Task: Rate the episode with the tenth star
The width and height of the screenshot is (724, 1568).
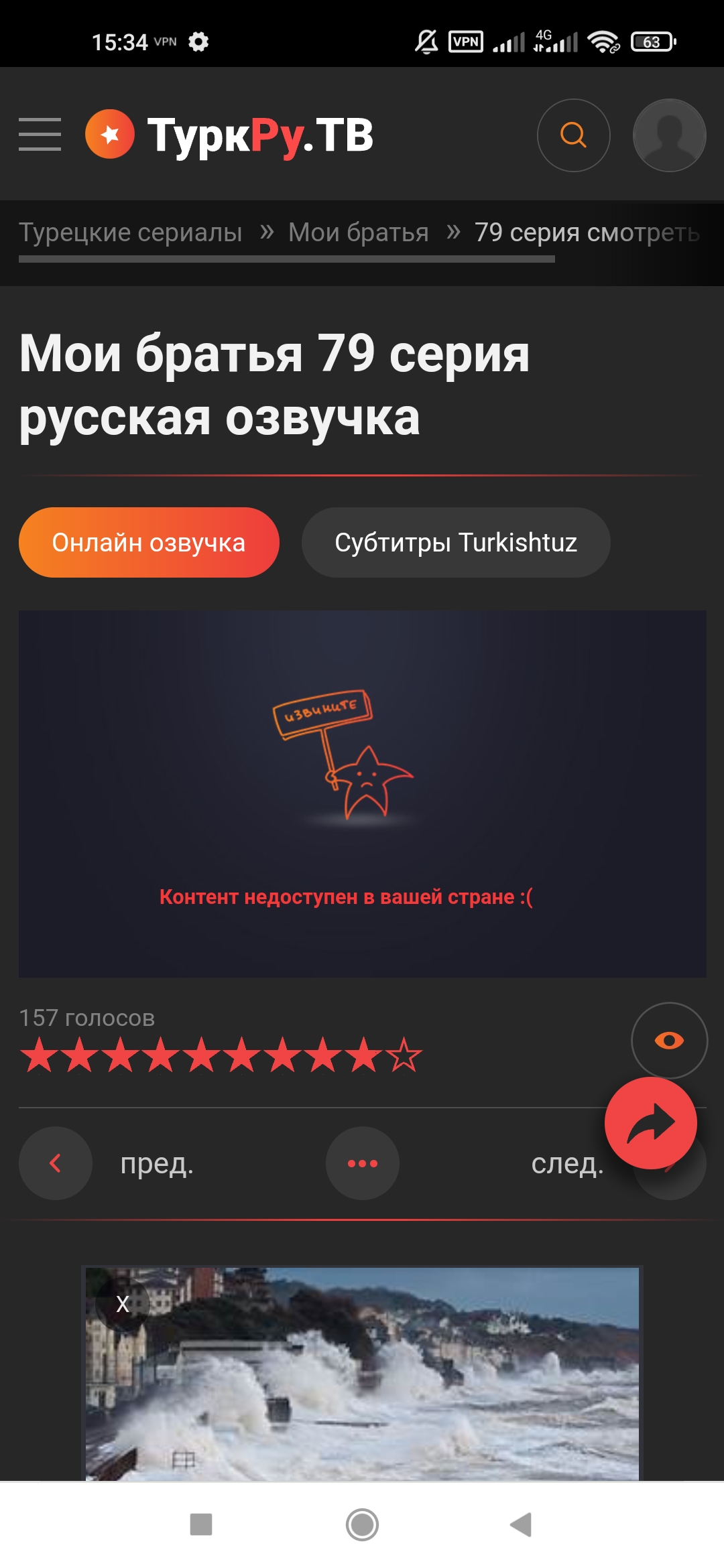Action: point(404,1055)
